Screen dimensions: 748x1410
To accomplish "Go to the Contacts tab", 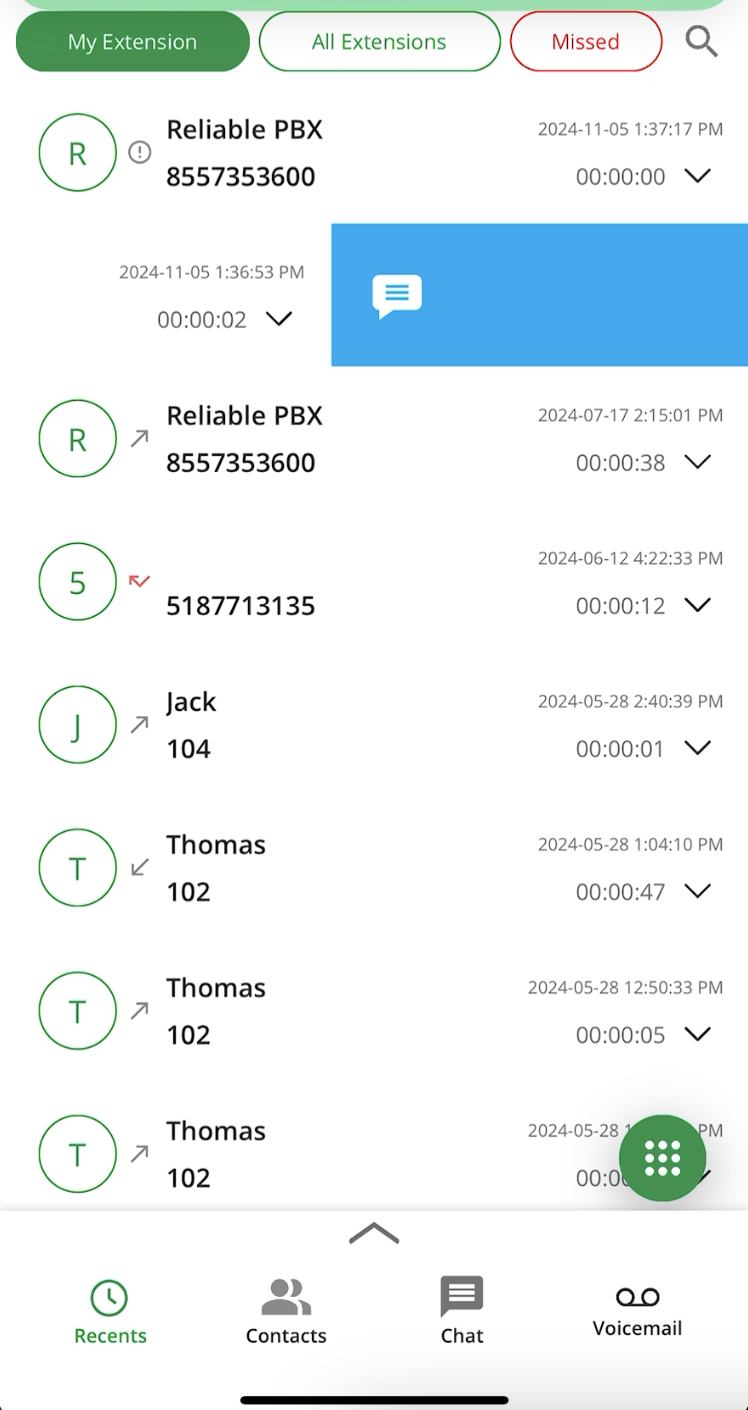I will [286, 1311].
